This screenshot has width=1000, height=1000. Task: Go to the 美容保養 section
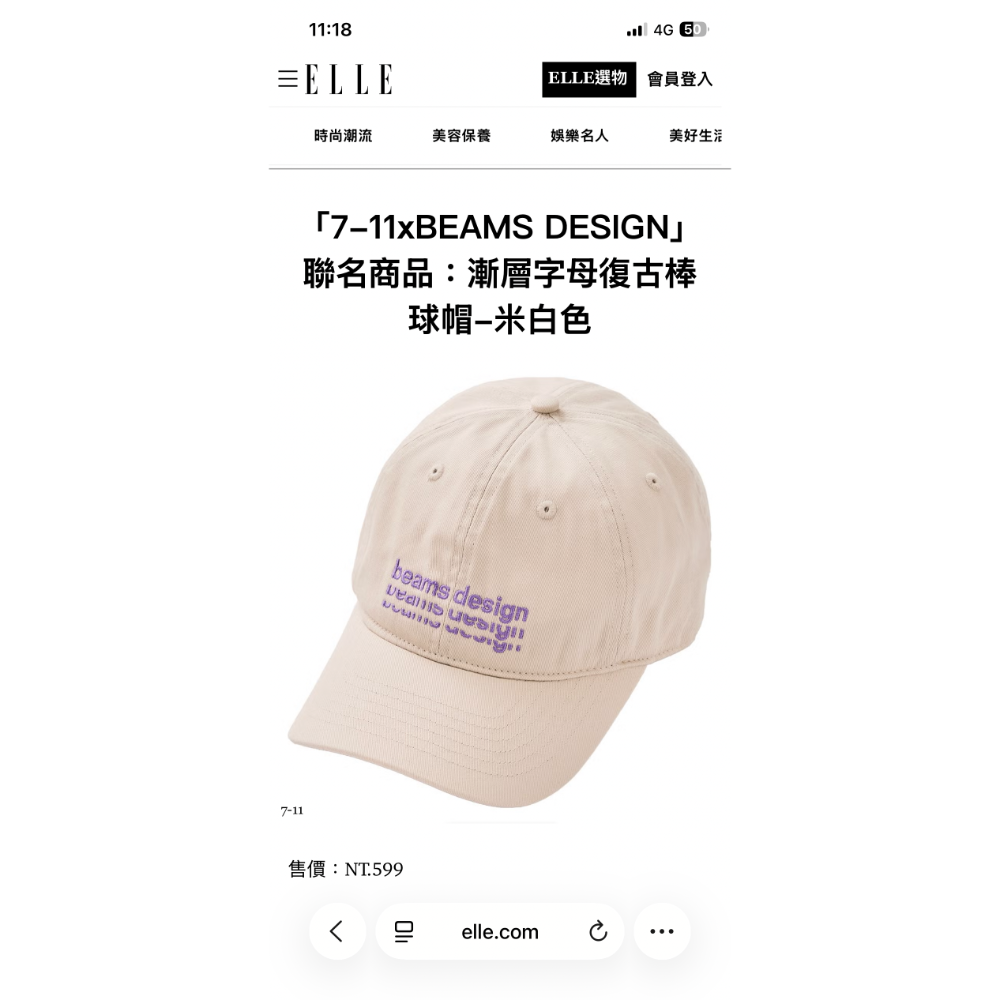pyautogui.click(x=462, y=136)
